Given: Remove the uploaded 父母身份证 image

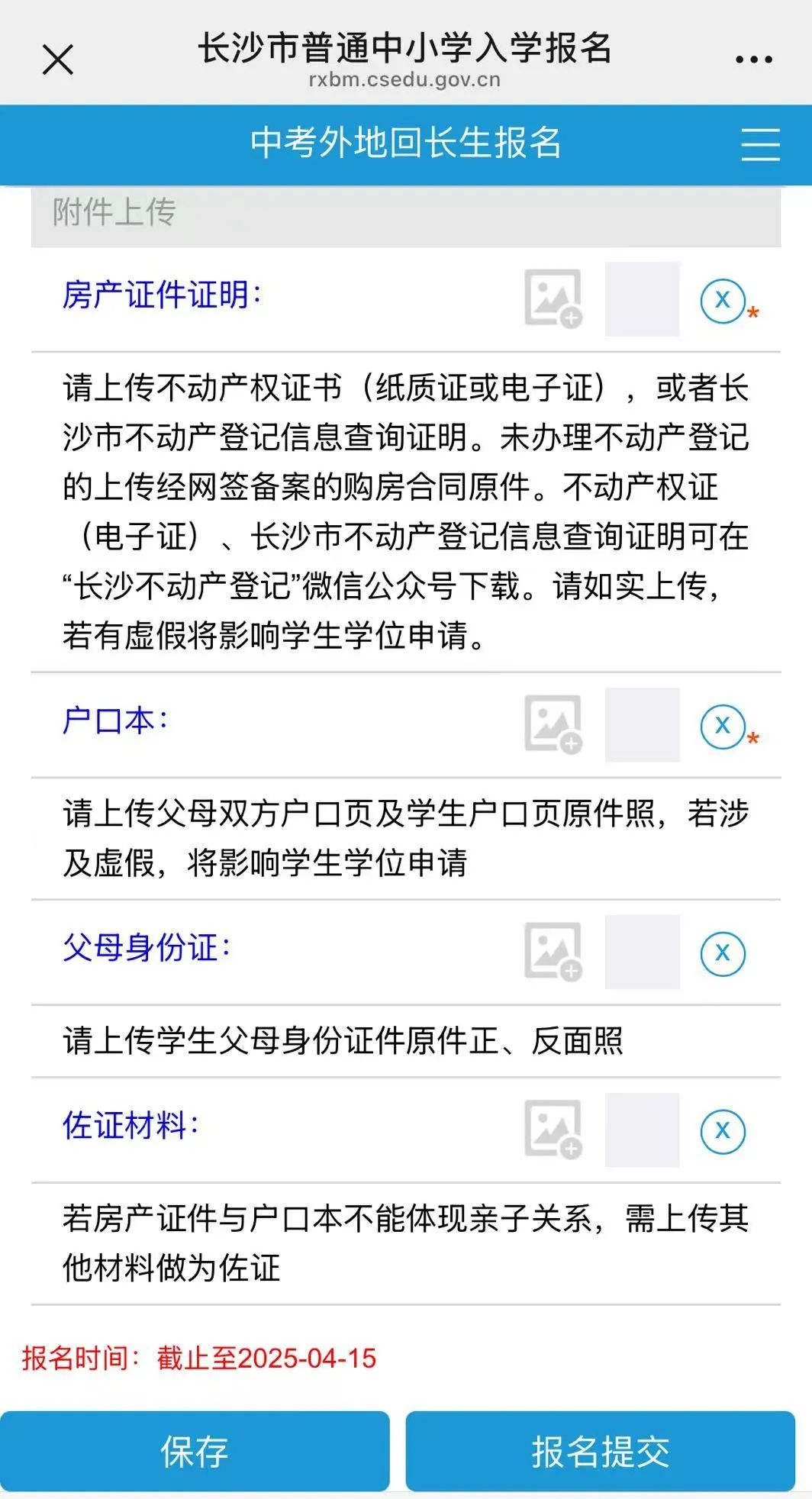Looking at the screenshot, I should [x=722, y=953].
